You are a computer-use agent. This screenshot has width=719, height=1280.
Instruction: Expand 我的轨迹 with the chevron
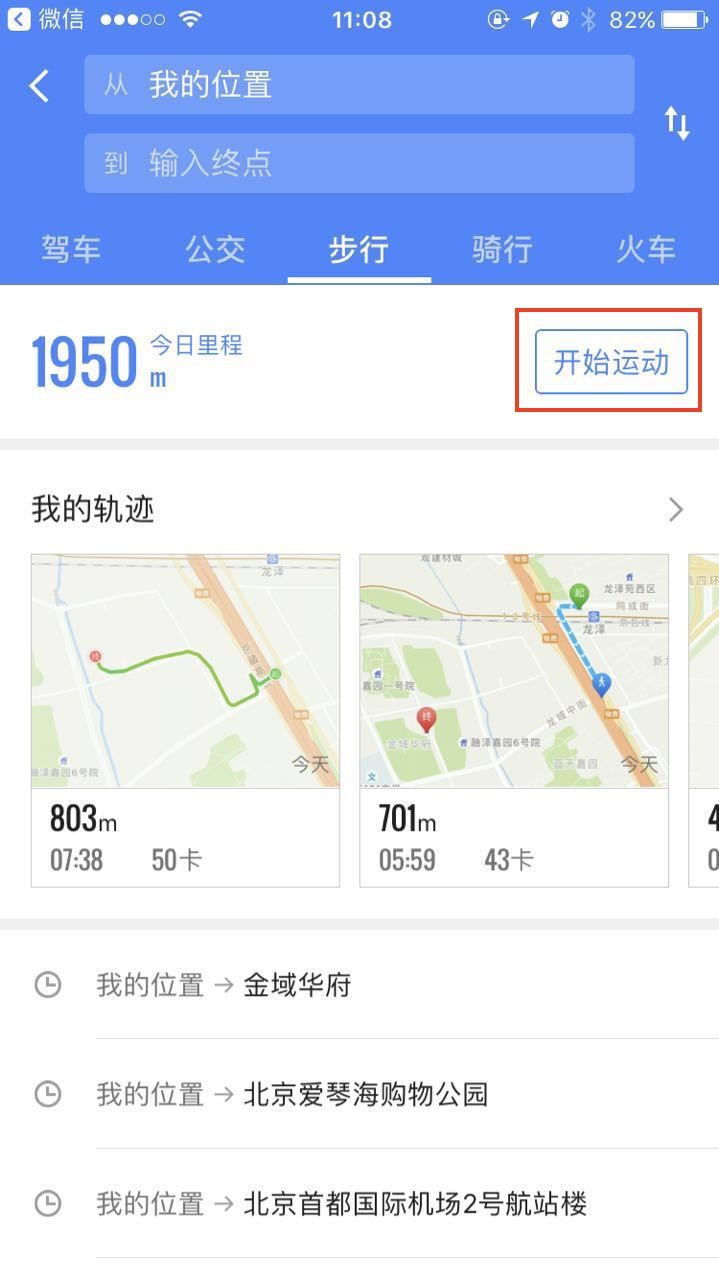pyautogui.click(x=676, y=510)
